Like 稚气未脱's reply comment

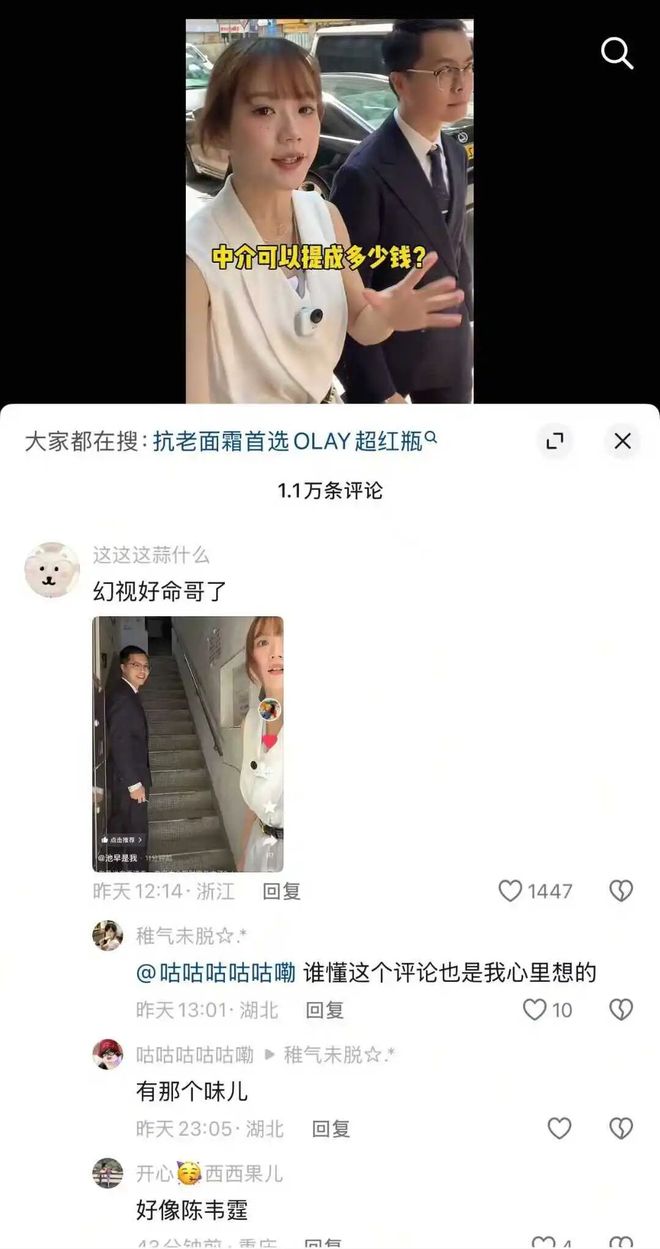(x=535, y=1010)
